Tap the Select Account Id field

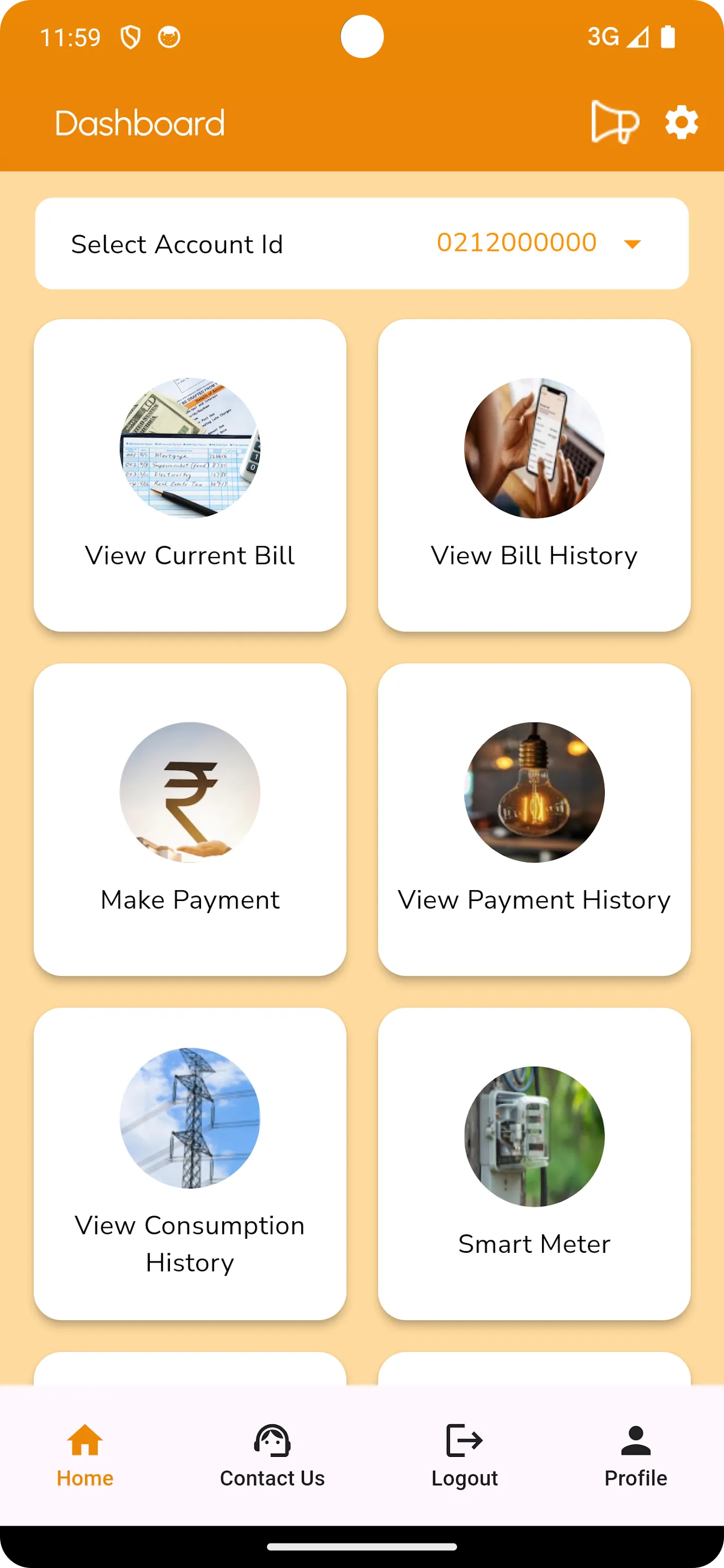coord(177,244)
